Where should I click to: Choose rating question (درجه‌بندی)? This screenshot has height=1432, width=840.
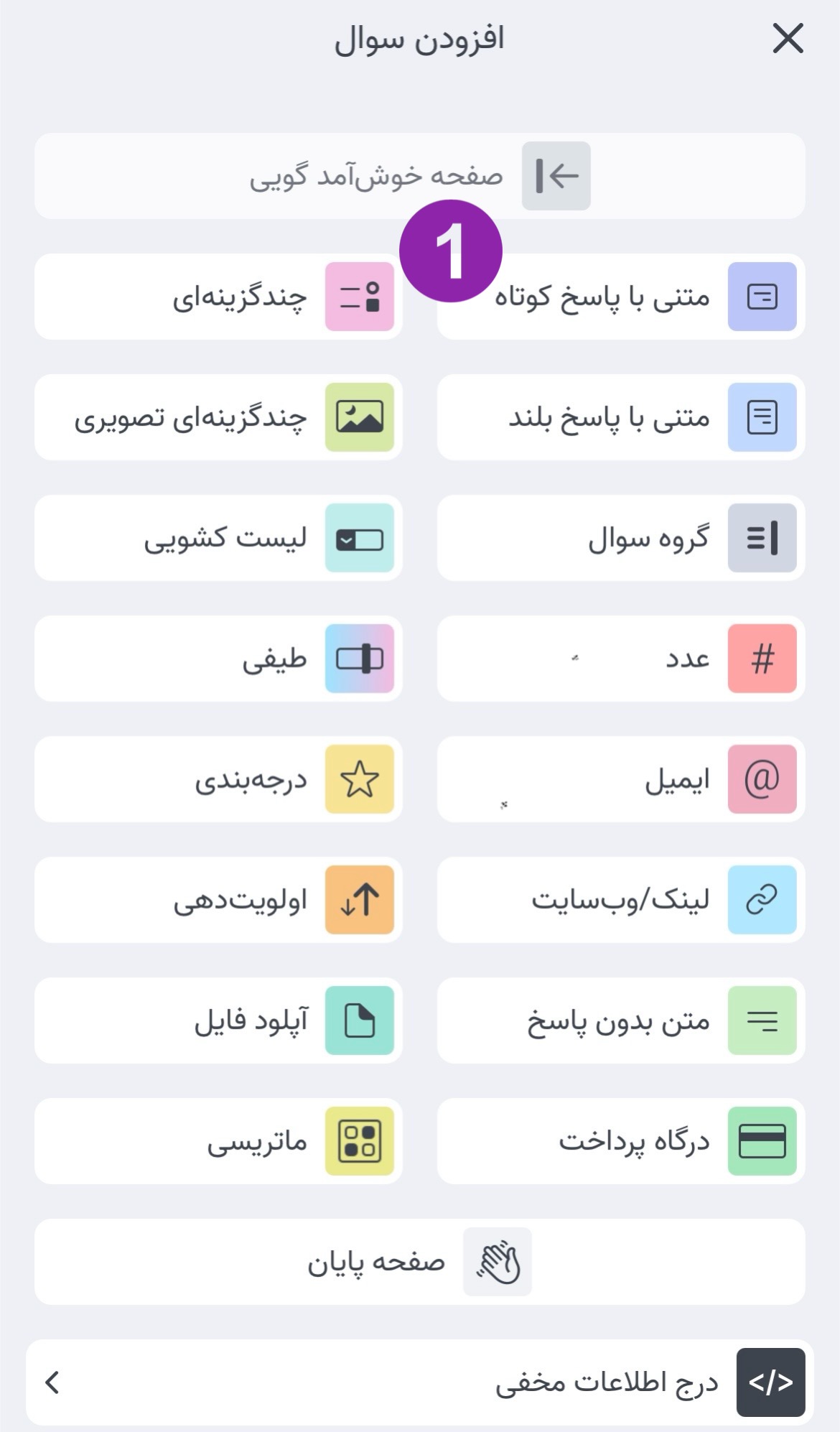[218, 779]
